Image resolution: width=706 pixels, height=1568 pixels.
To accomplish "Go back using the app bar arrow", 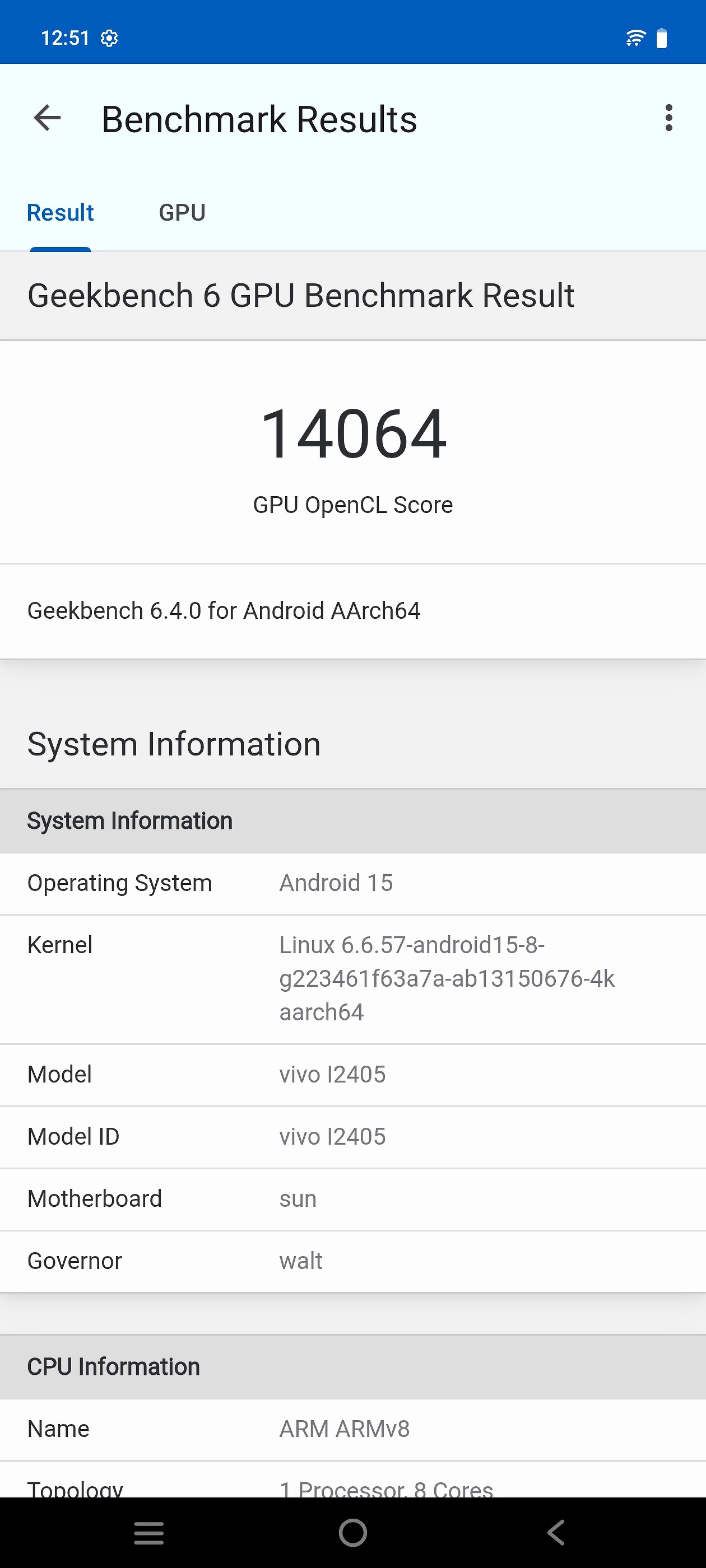I will [48, 118].
